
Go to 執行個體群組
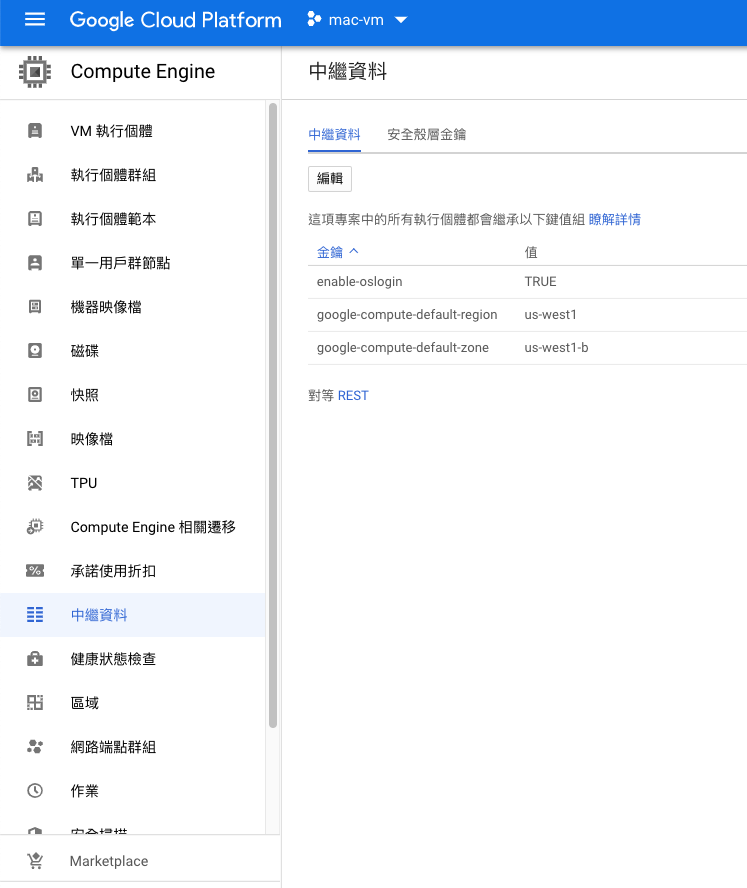tap(113, 175)
